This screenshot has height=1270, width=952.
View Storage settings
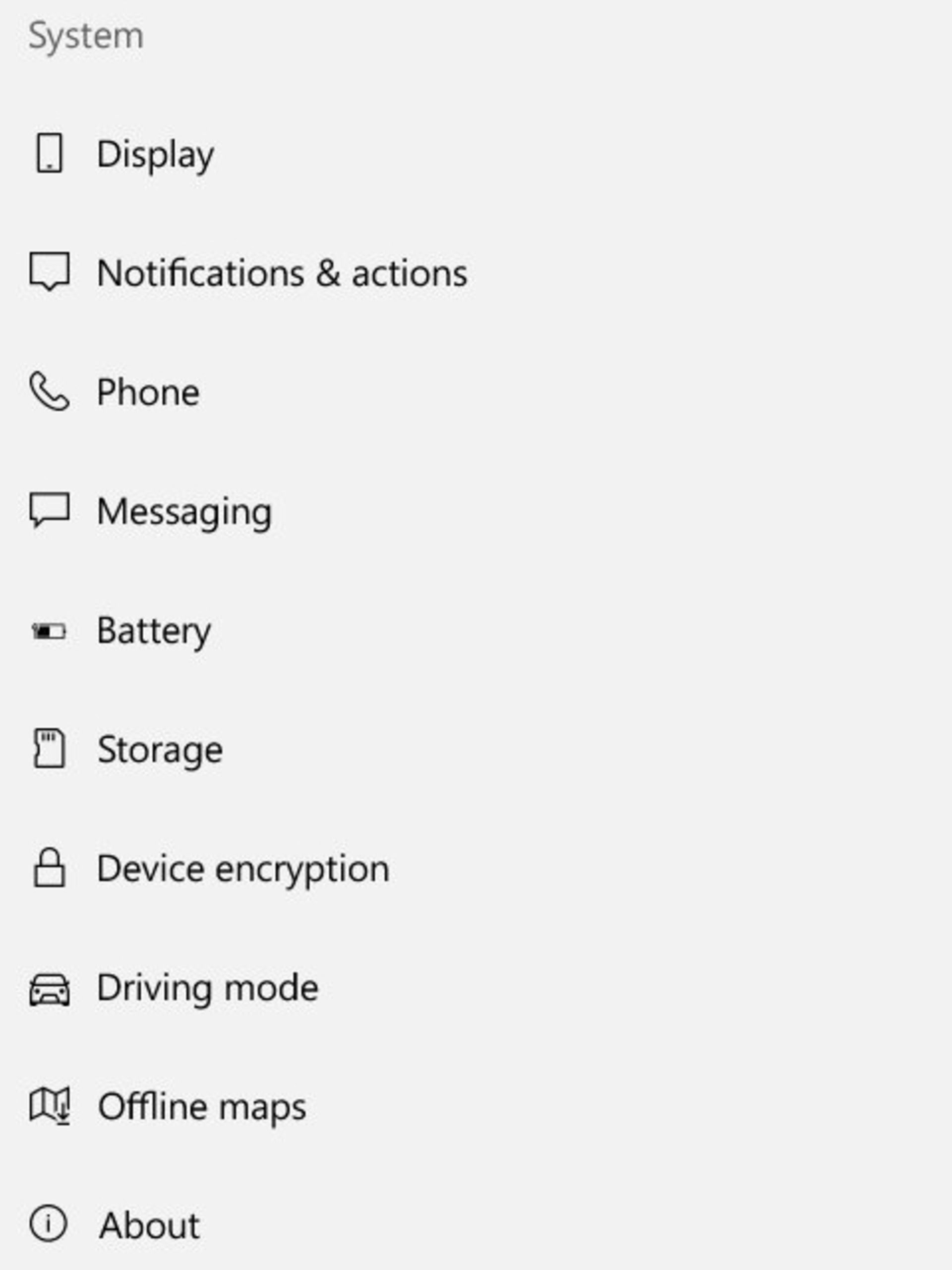[x=160, y=749]
